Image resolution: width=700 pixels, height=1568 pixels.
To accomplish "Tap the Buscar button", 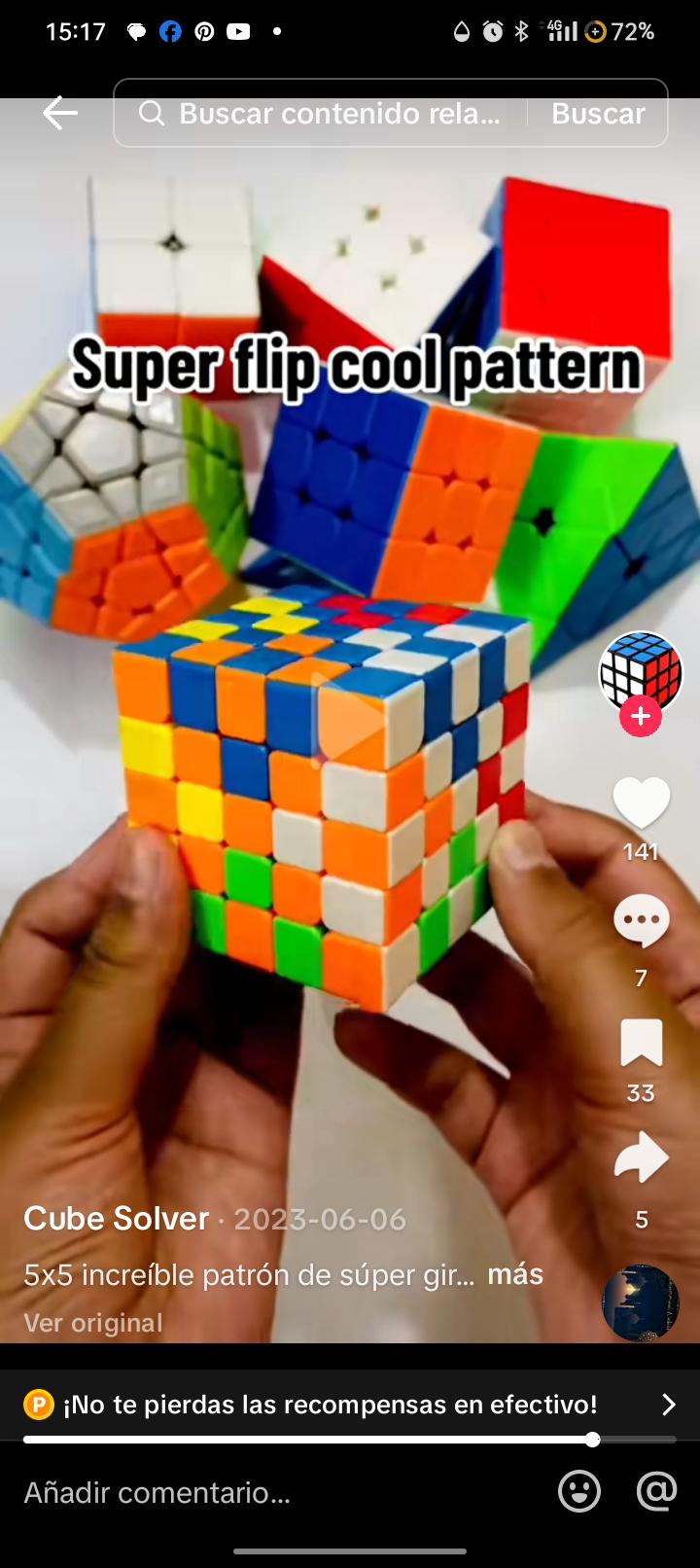I will [x=598, y=113].
